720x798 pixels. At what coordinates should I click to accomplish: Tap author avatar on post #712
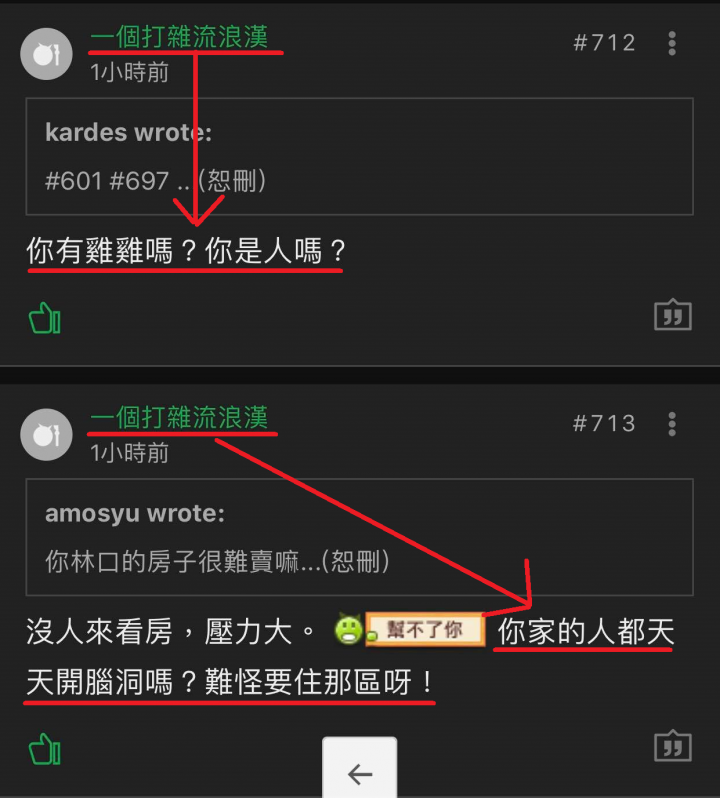pos(46,54)
